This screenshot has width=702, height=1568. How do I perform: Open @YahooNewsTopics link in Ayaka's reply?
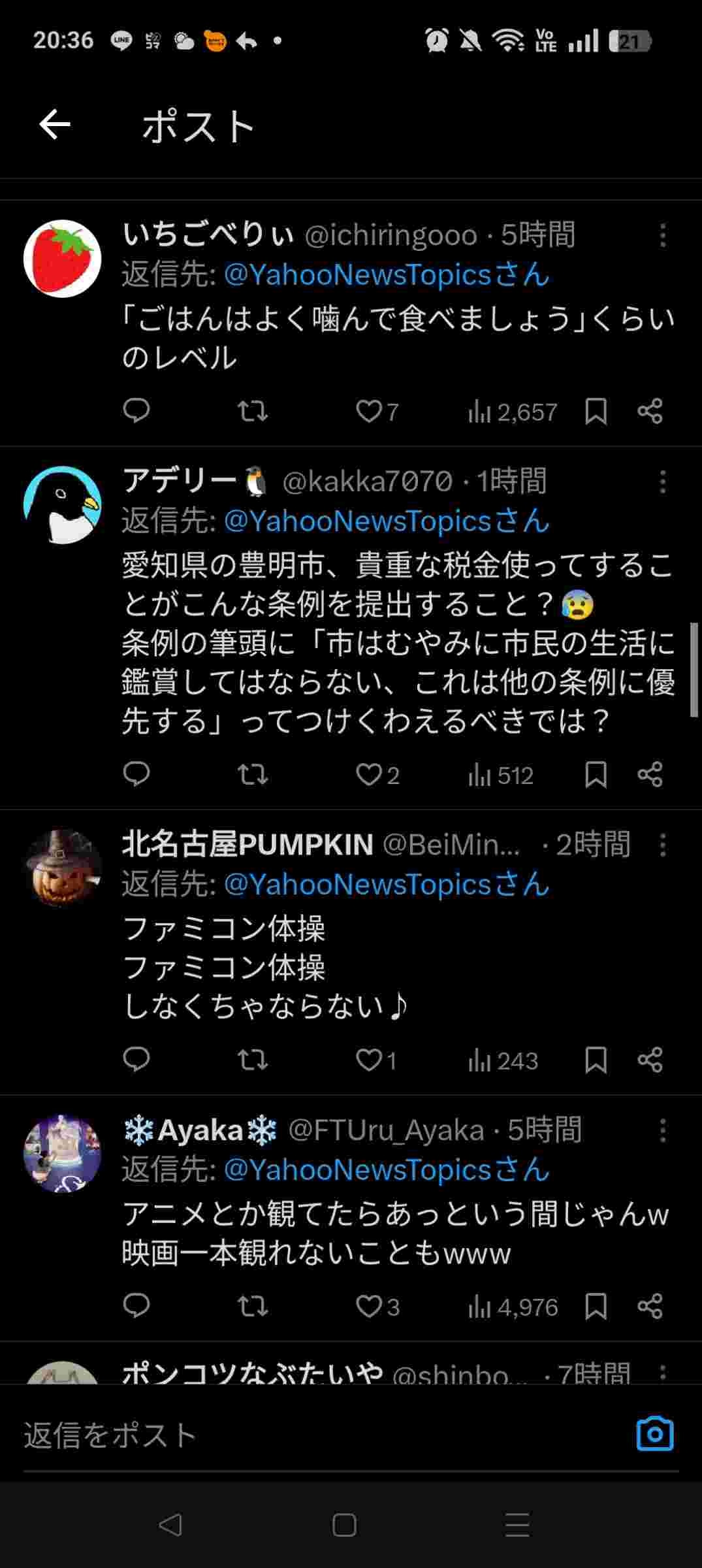tap(385, 1170)
